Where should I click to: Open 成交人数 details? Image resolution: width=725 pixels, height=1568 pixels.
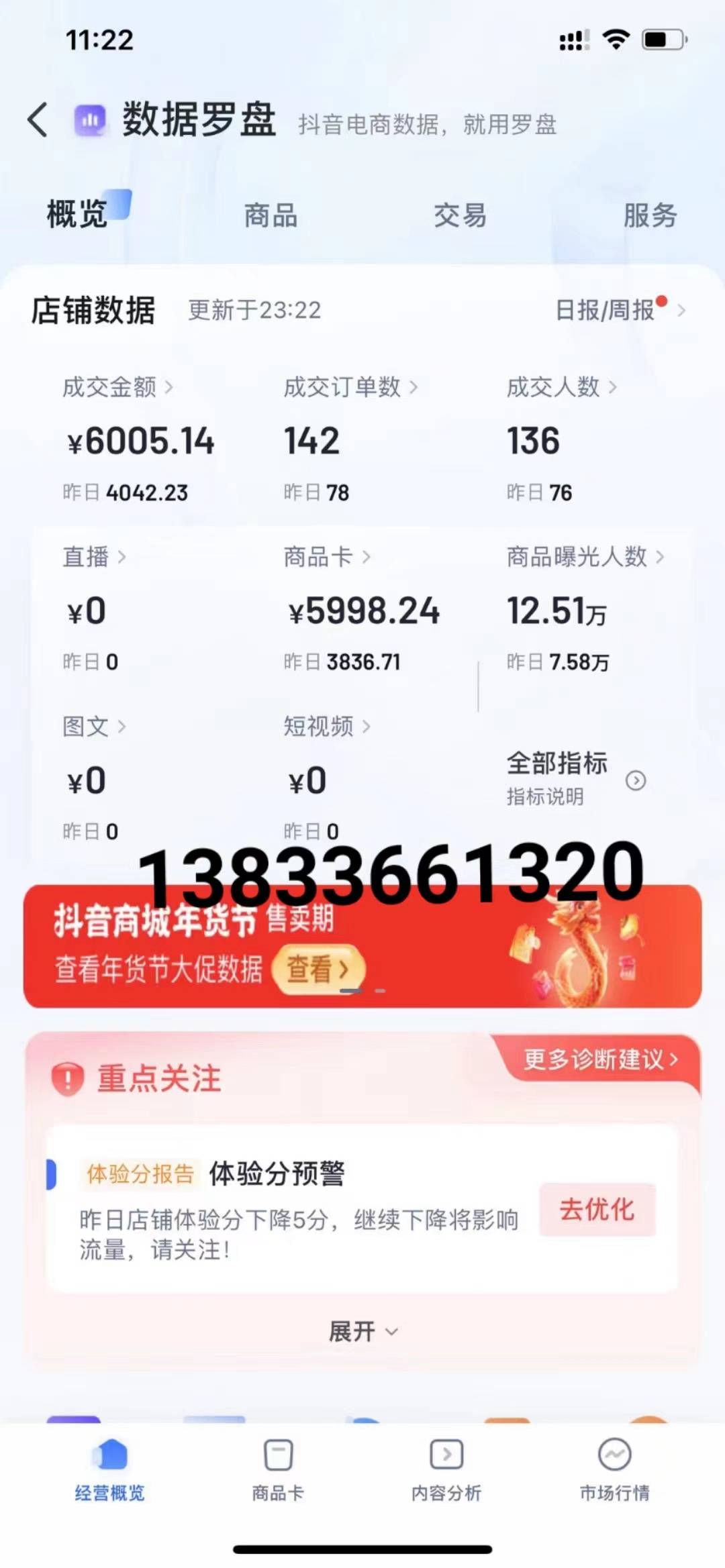[x=561, y=387]
